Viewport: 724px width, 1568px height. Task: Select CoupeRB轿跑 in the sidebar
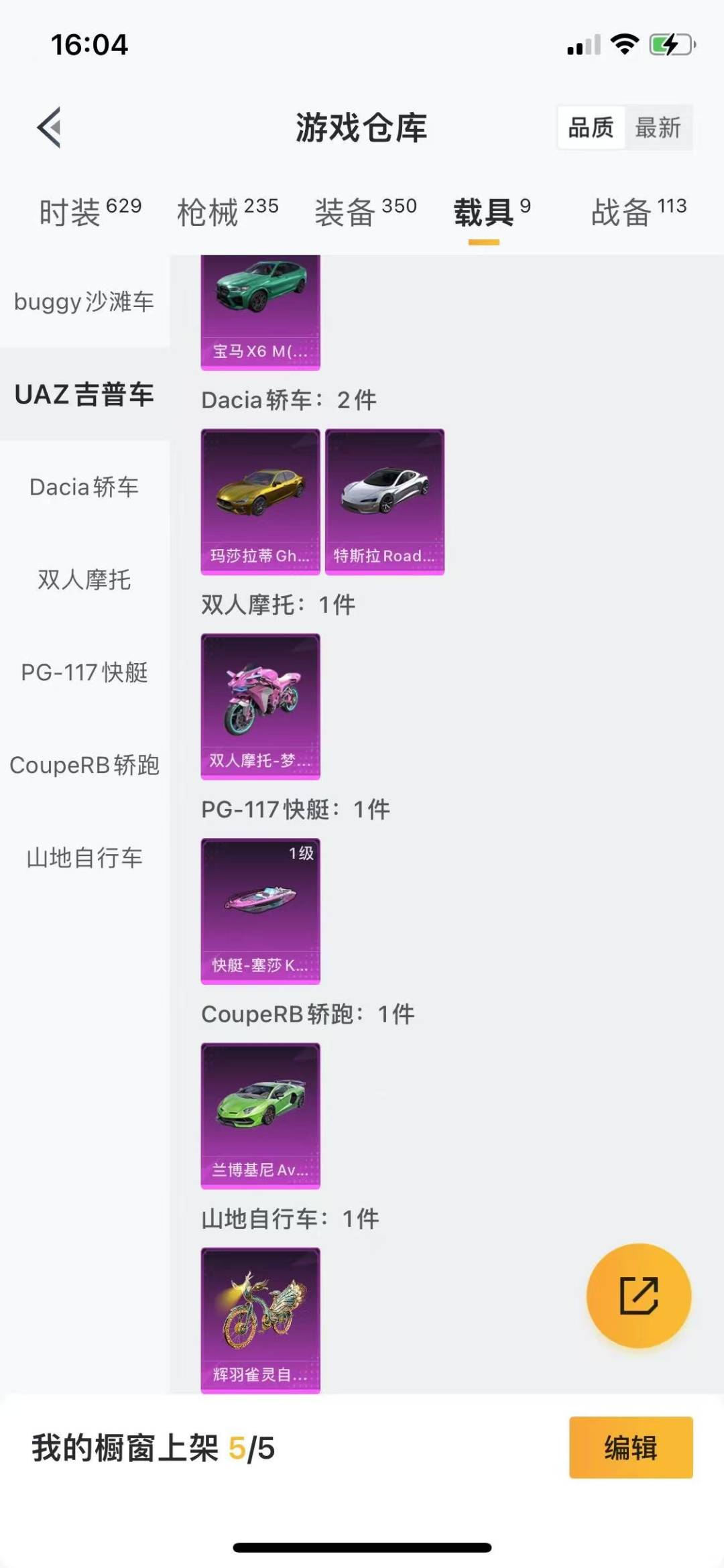(84, 765)
